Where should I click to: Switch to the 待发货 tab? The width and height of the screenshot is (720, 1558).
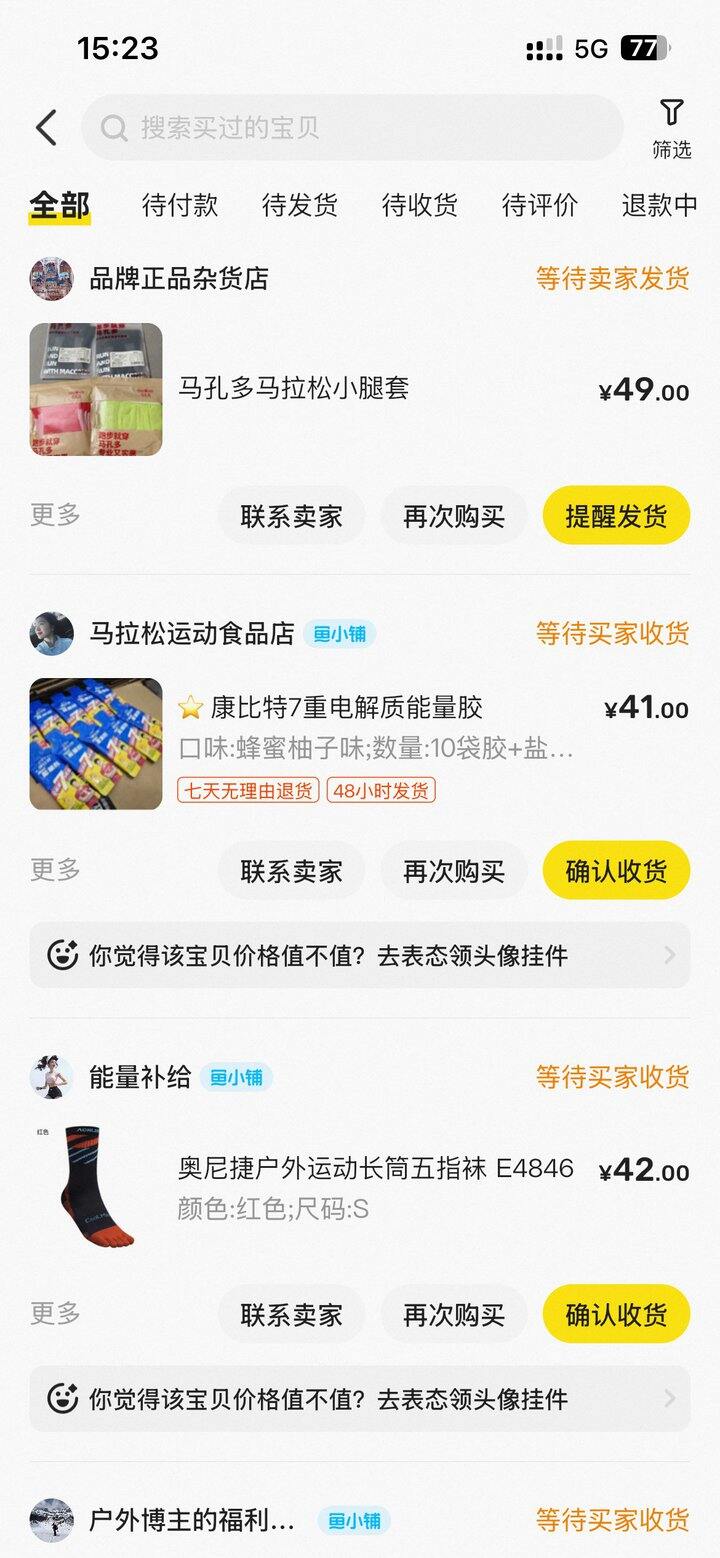click(x=300, y=206)
